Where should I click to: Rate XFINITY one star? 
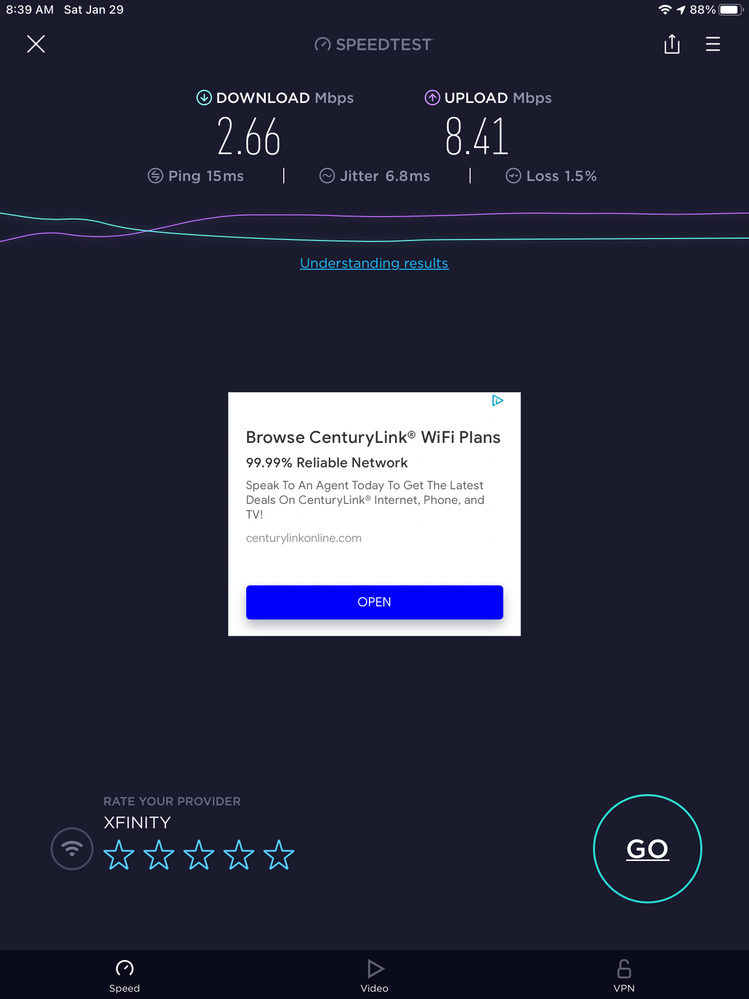[x=119, y=855]
